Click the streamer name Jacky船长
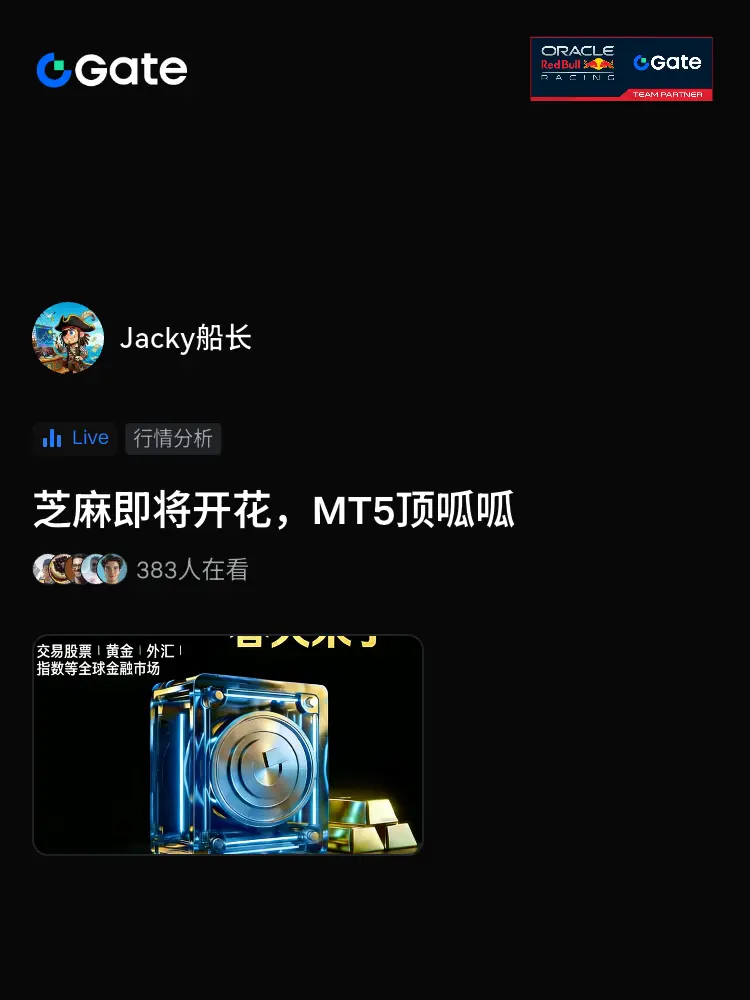750x1000 pixels. coord(185,338)
